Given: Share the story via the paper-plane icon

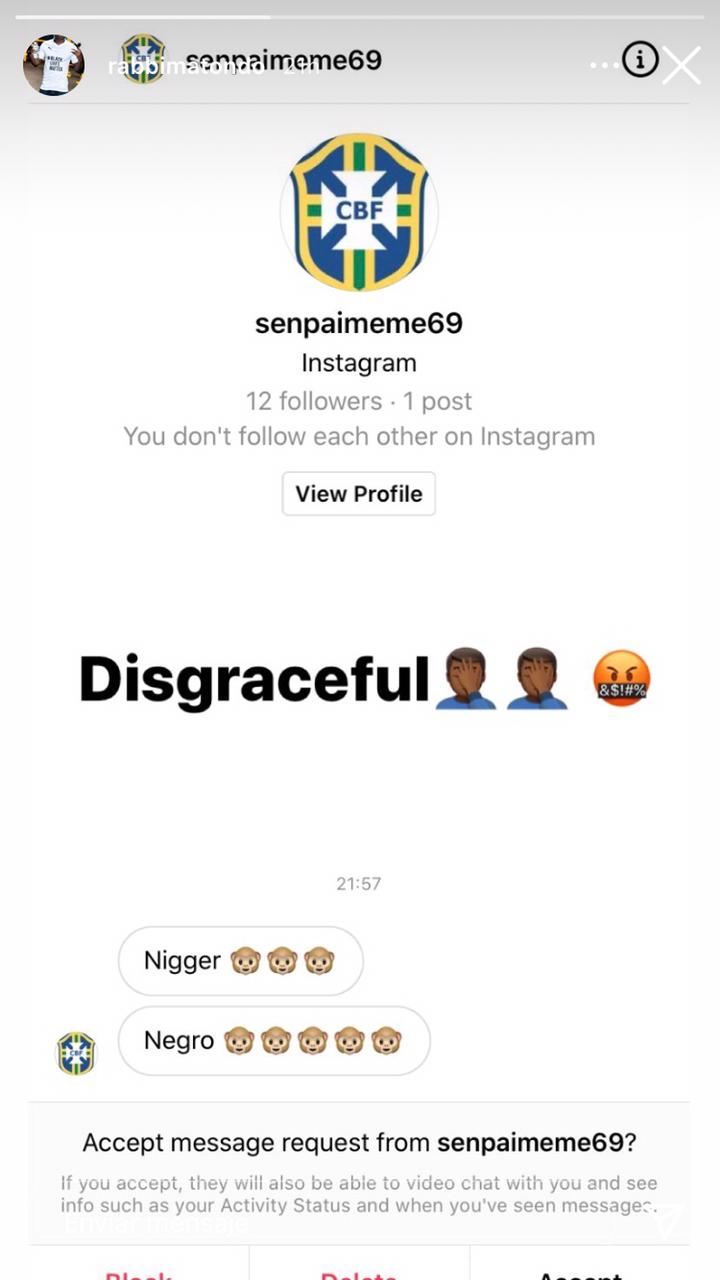Looking at the screenshot, I should [666, 1221].
